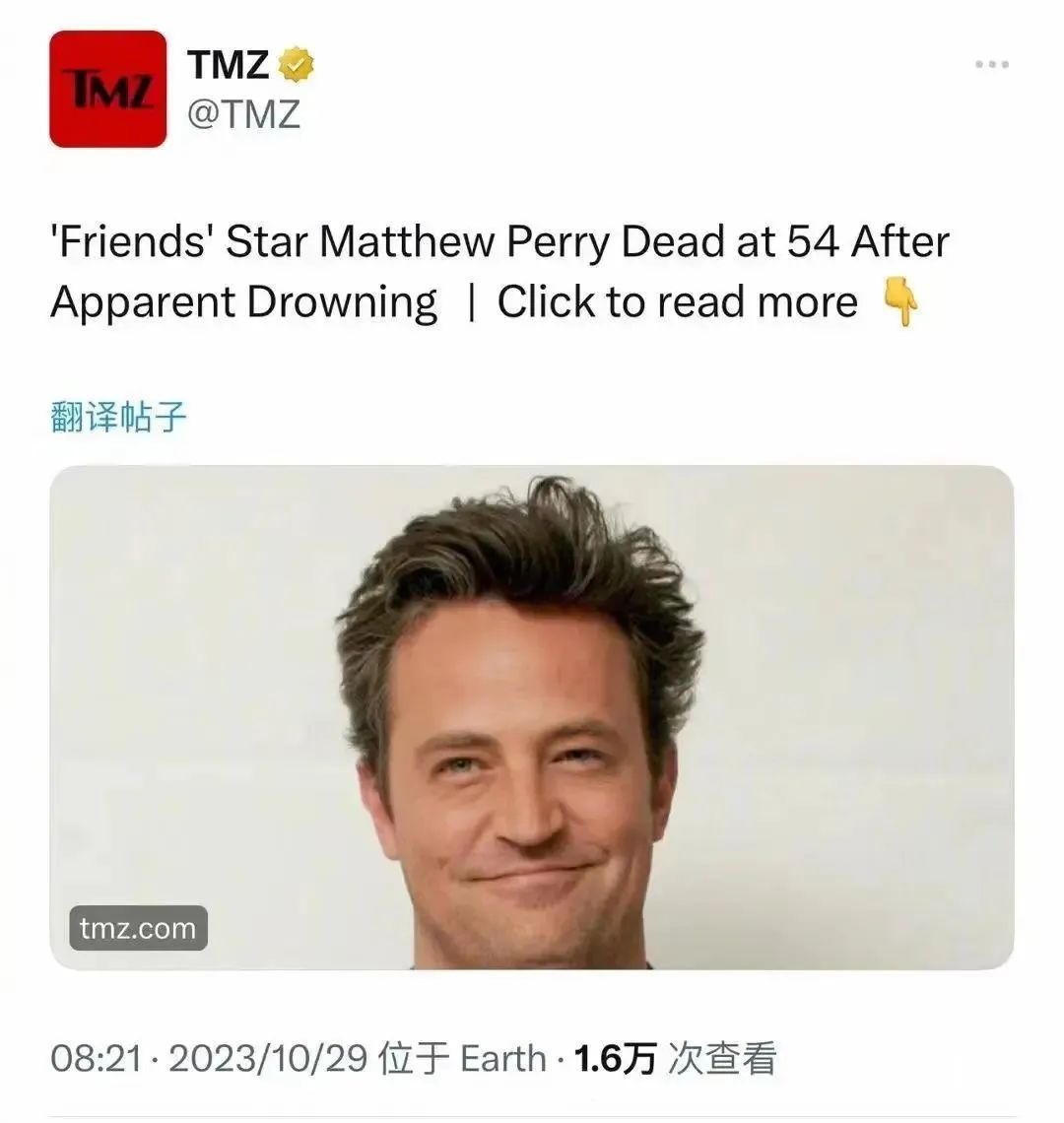1064x1123 pixels.
Task: Click 'Apparent Drowning' phrase in tweet
Action: [x=241, y=302]
